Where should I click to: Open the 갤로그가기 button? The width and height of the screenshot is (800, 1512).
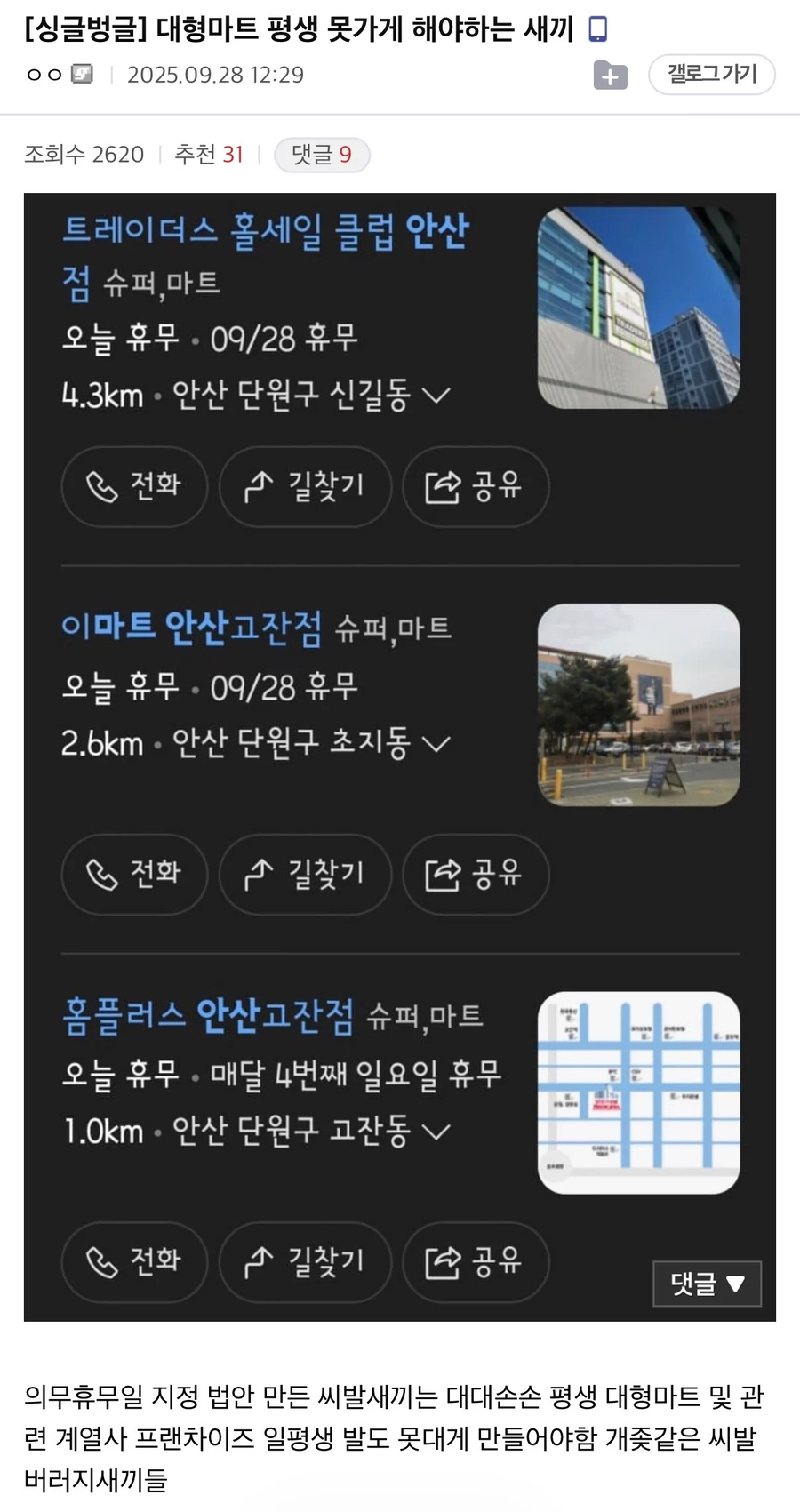coord(711,74)
